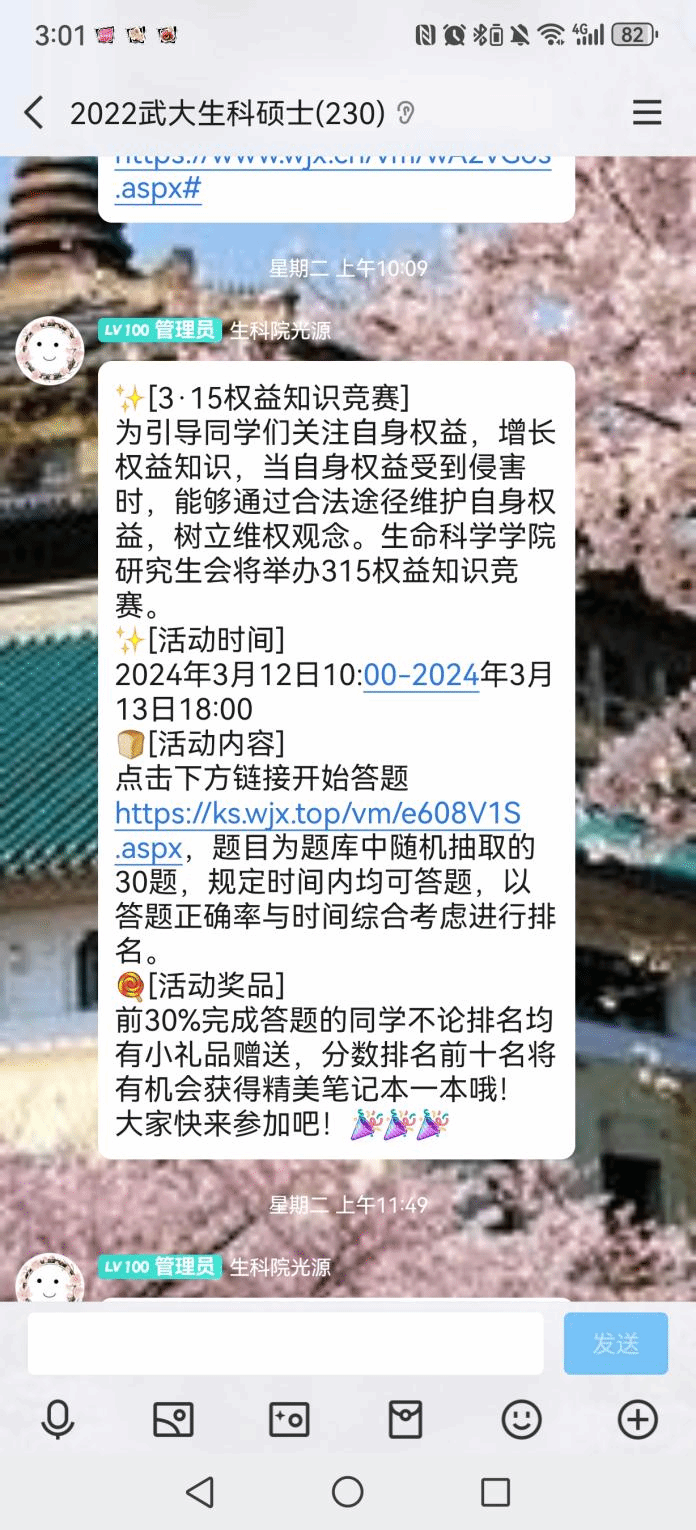Image resolution: width=696 pixels, height=1530 pixels.
Task: Focus the message input field
Action: (x=285, y=1343)
